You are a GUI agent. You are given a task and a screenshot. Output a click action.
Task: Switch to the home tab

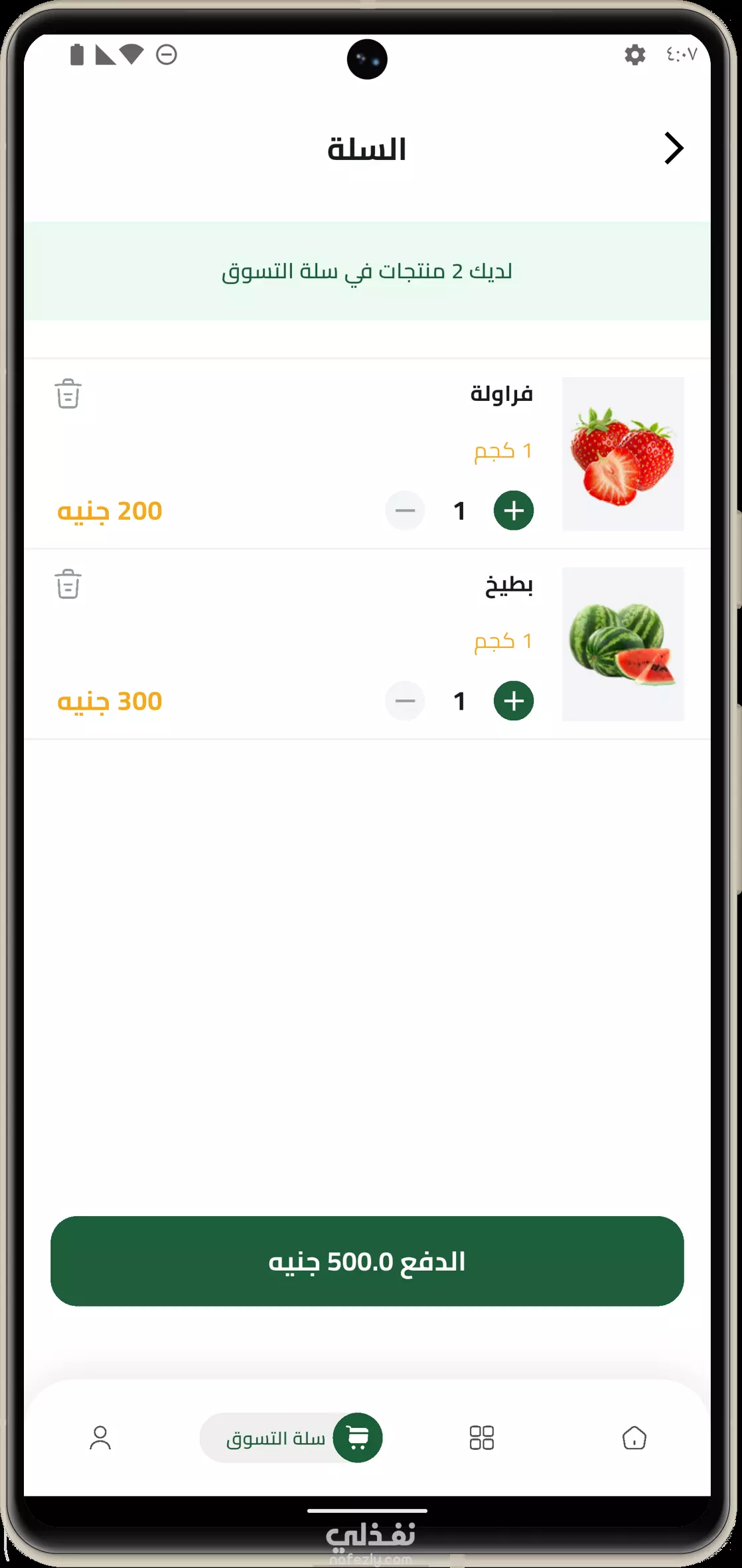(x=634, y=1438)
